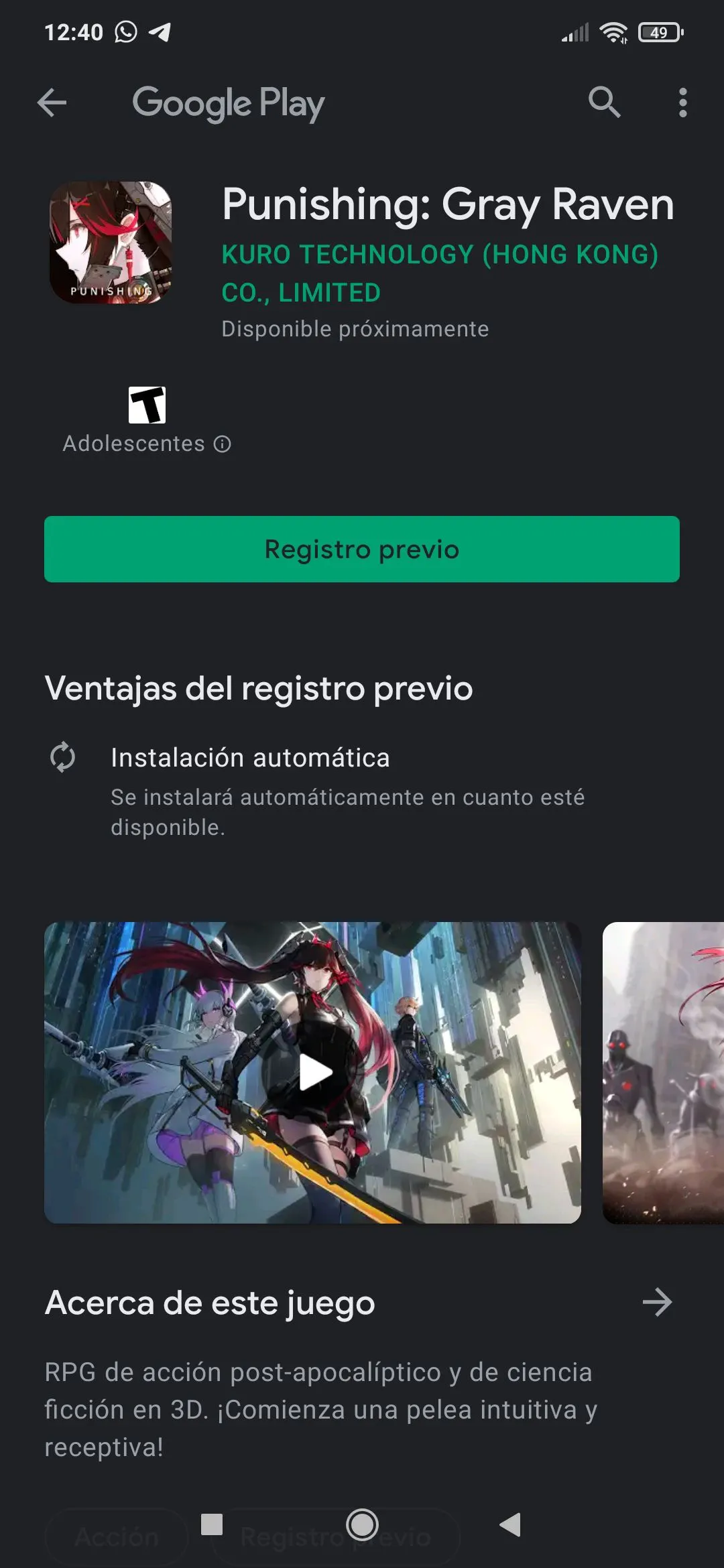This screenshot has width=724, height=1568.
Task: Go back using the app bar arrow
Action: tap(52, 103)
